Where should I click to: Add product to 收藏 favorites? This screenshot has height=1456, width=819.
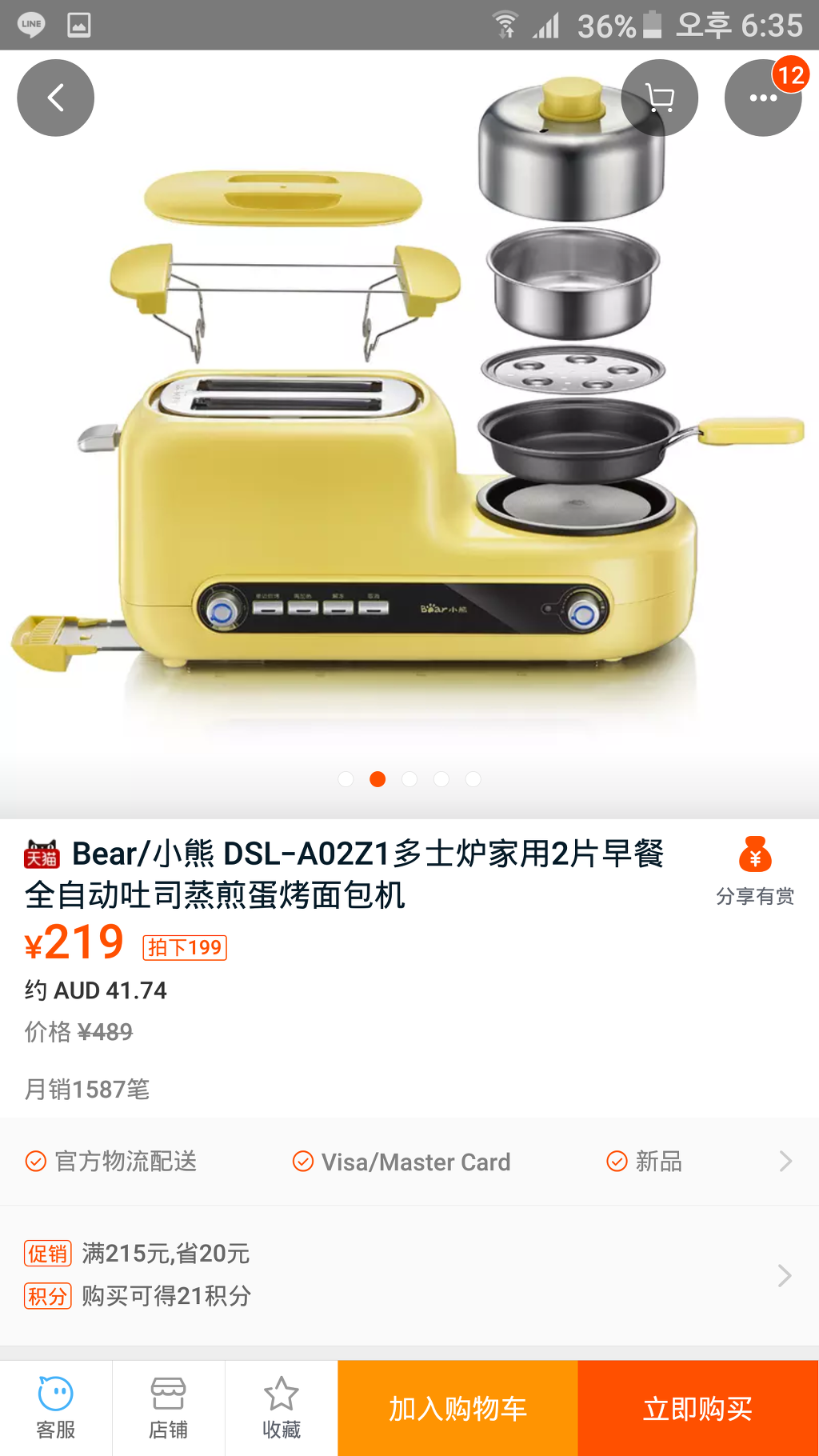pyautogui.click(x=282, y=1408)
